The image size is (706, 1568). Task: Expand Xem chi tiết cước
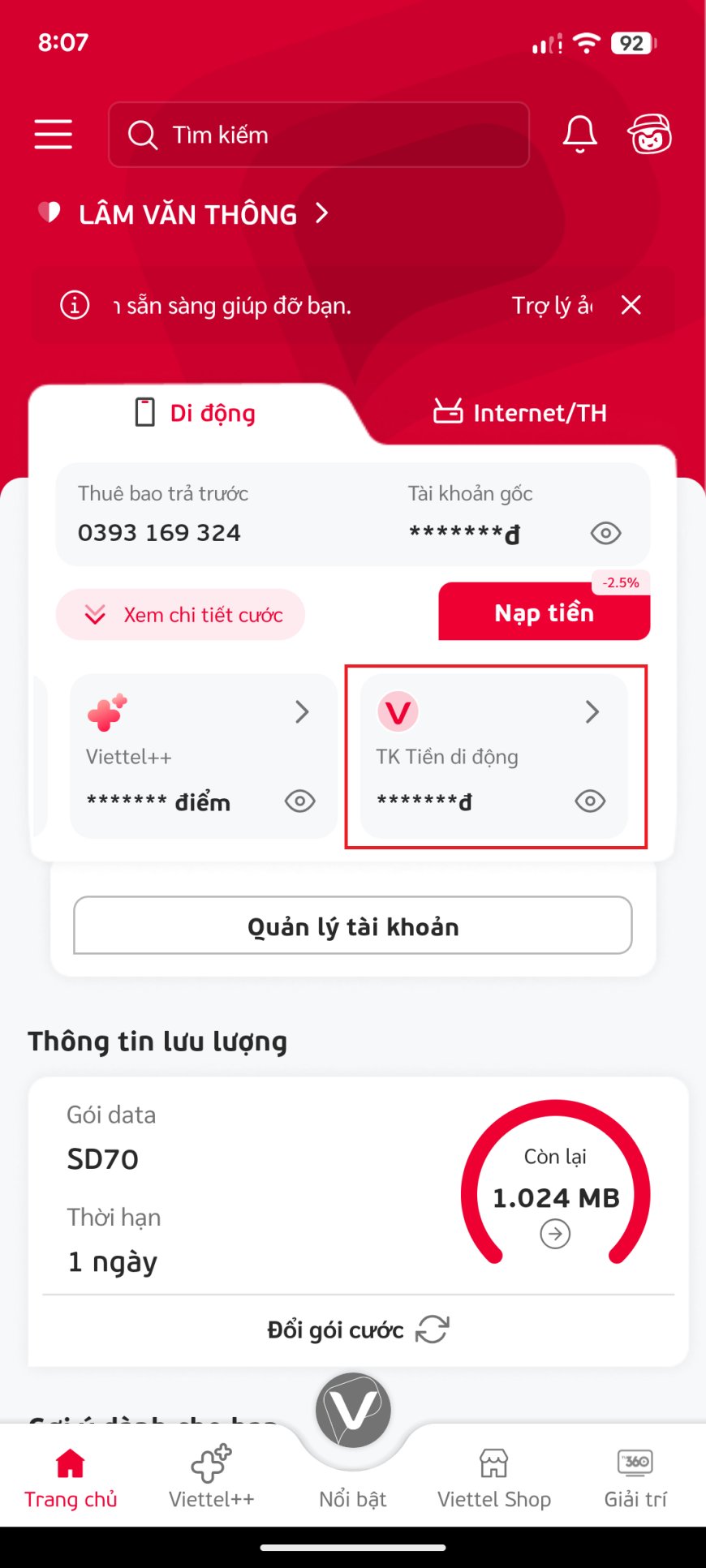(180, 615)
